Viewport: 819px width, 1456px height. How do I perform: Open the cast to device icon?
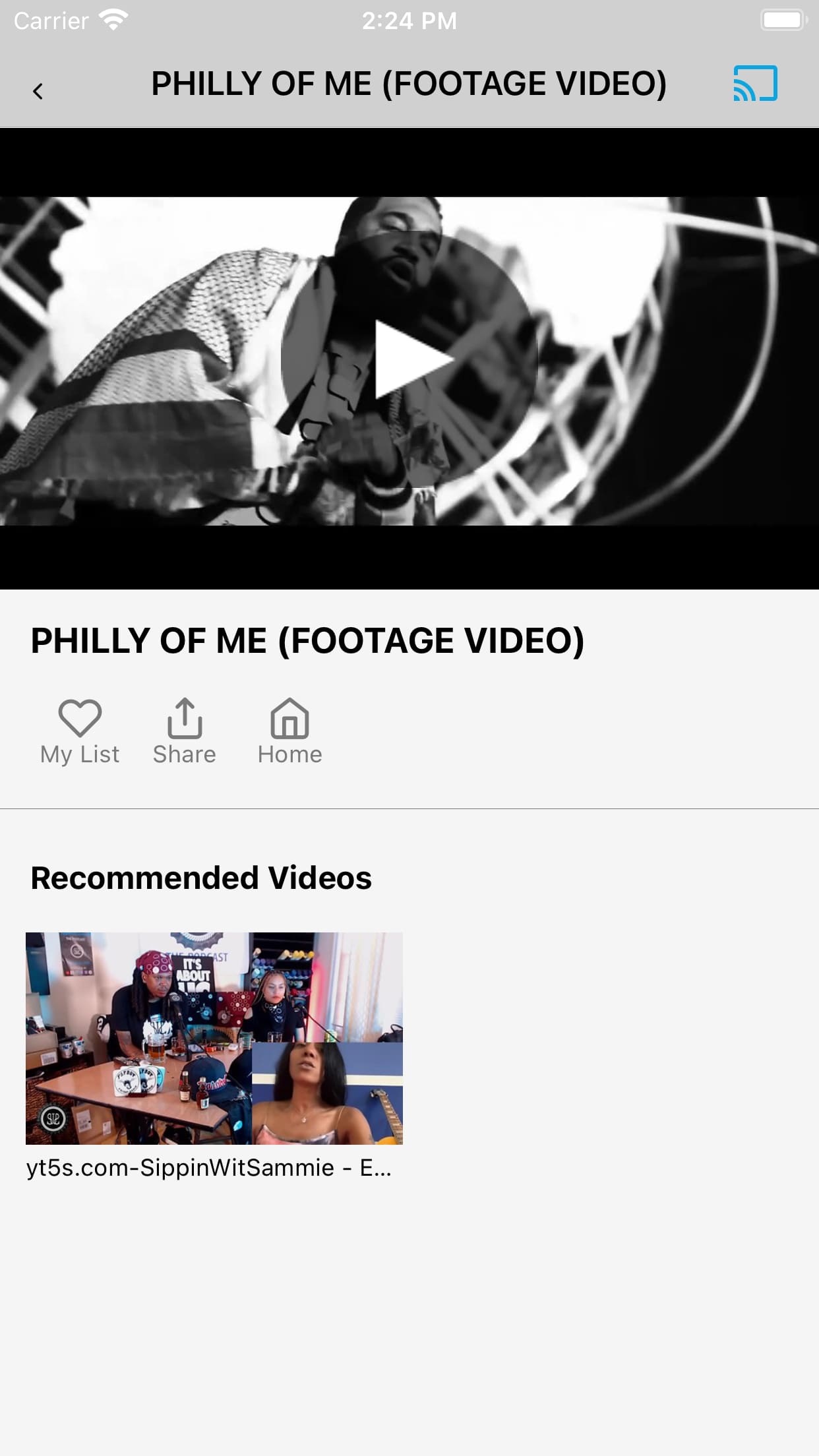click(x=755, y=84)
